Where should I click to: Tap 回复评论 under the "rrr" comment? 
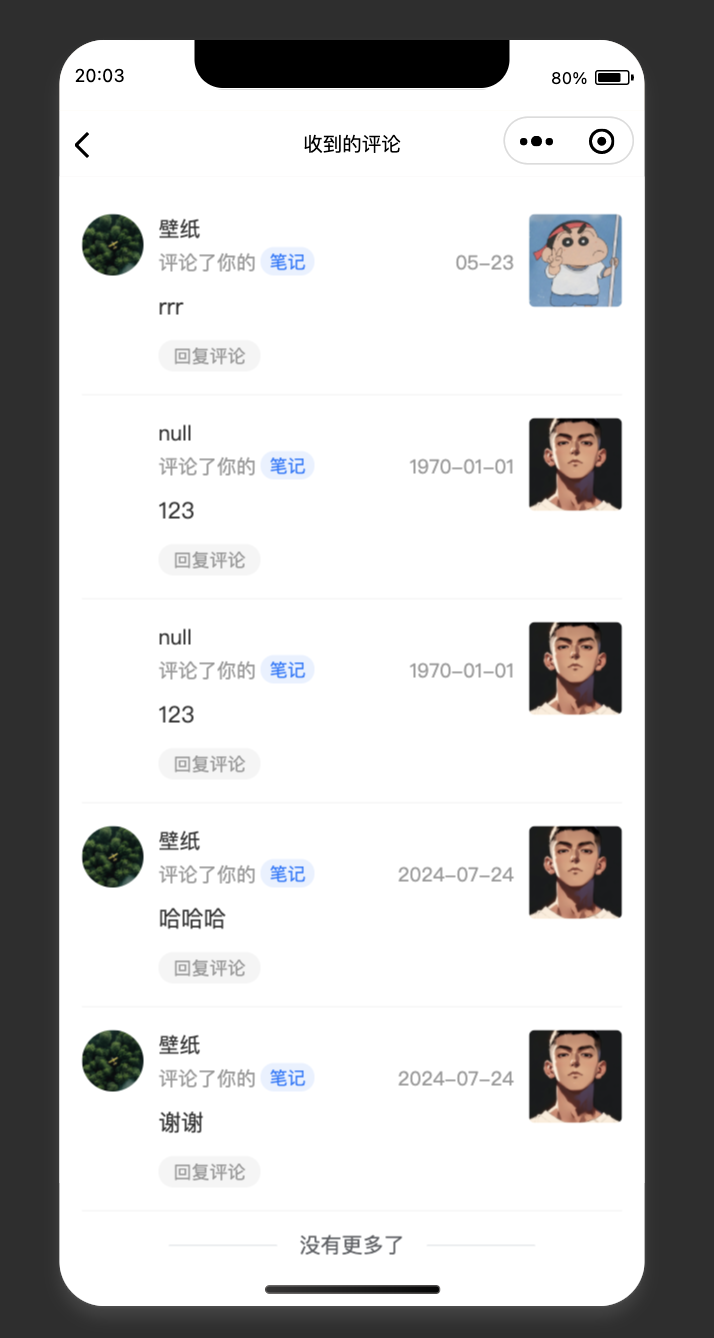coord(209,356)
